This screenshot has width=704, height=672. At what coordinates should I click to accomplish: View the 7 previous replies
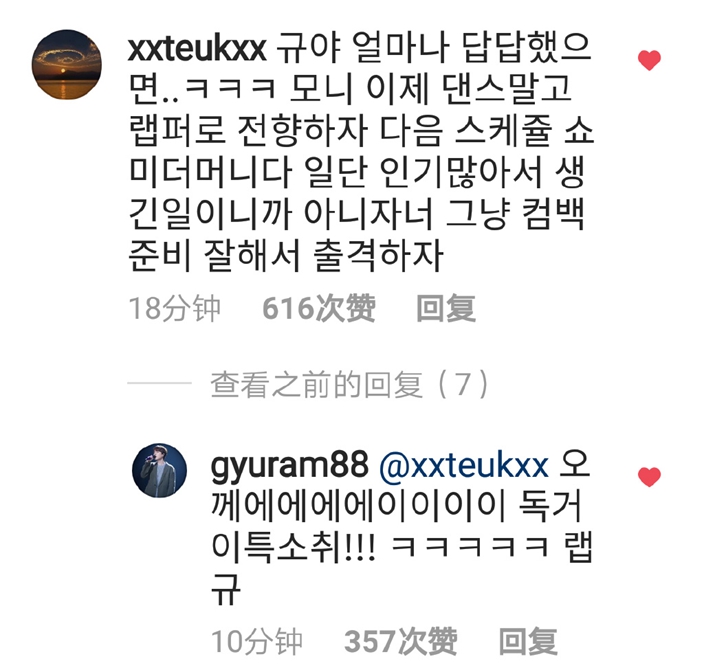[348, 385]
